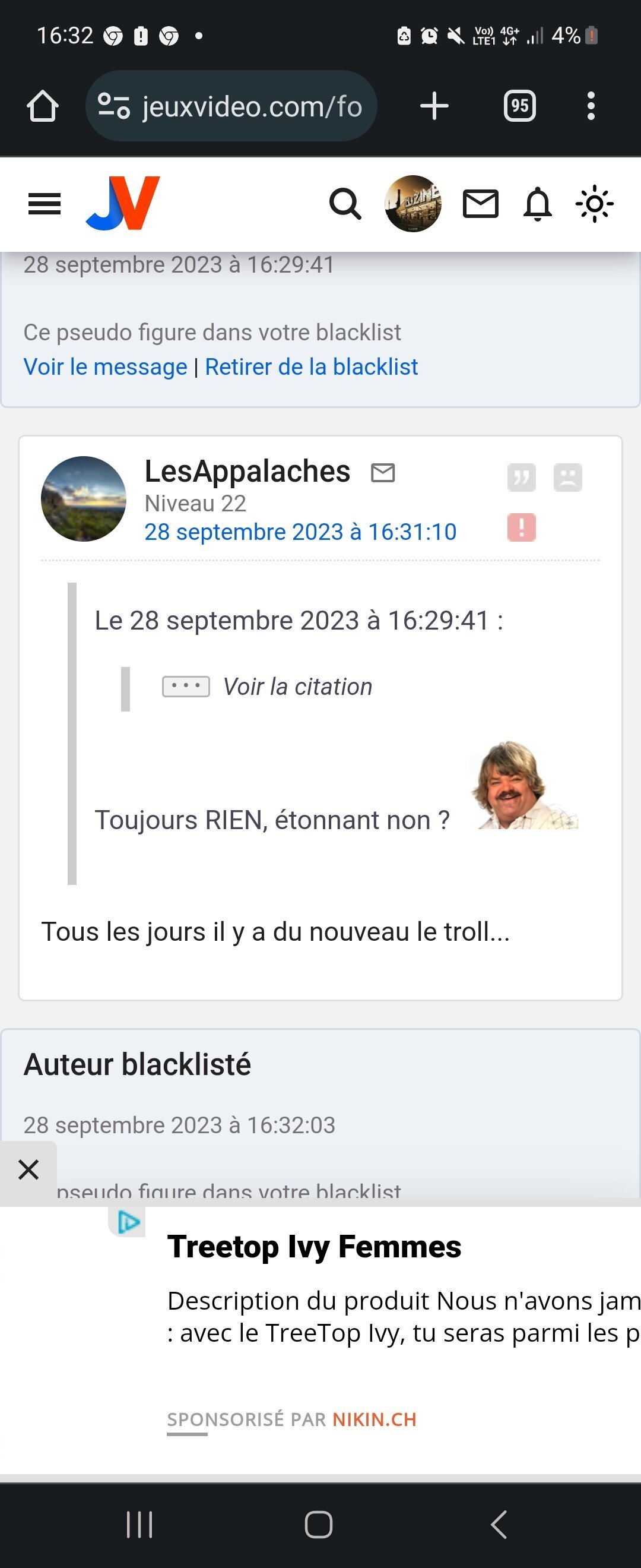Open Chrome's three-dot overflow menu
Screen dimensions: 641x1568
(x=591, y=106)
